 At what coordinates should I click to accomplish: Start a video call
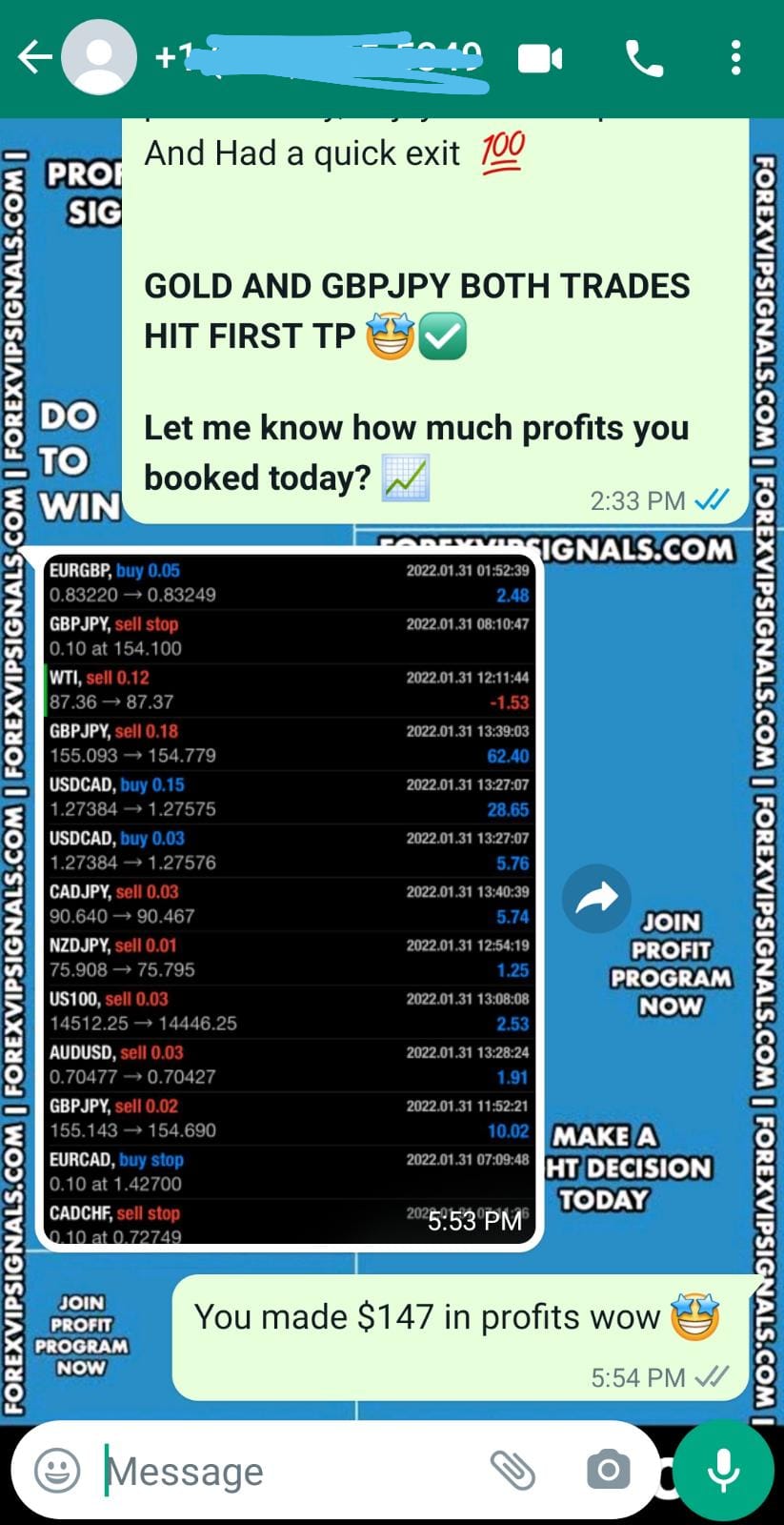click(x=540, y=59)
